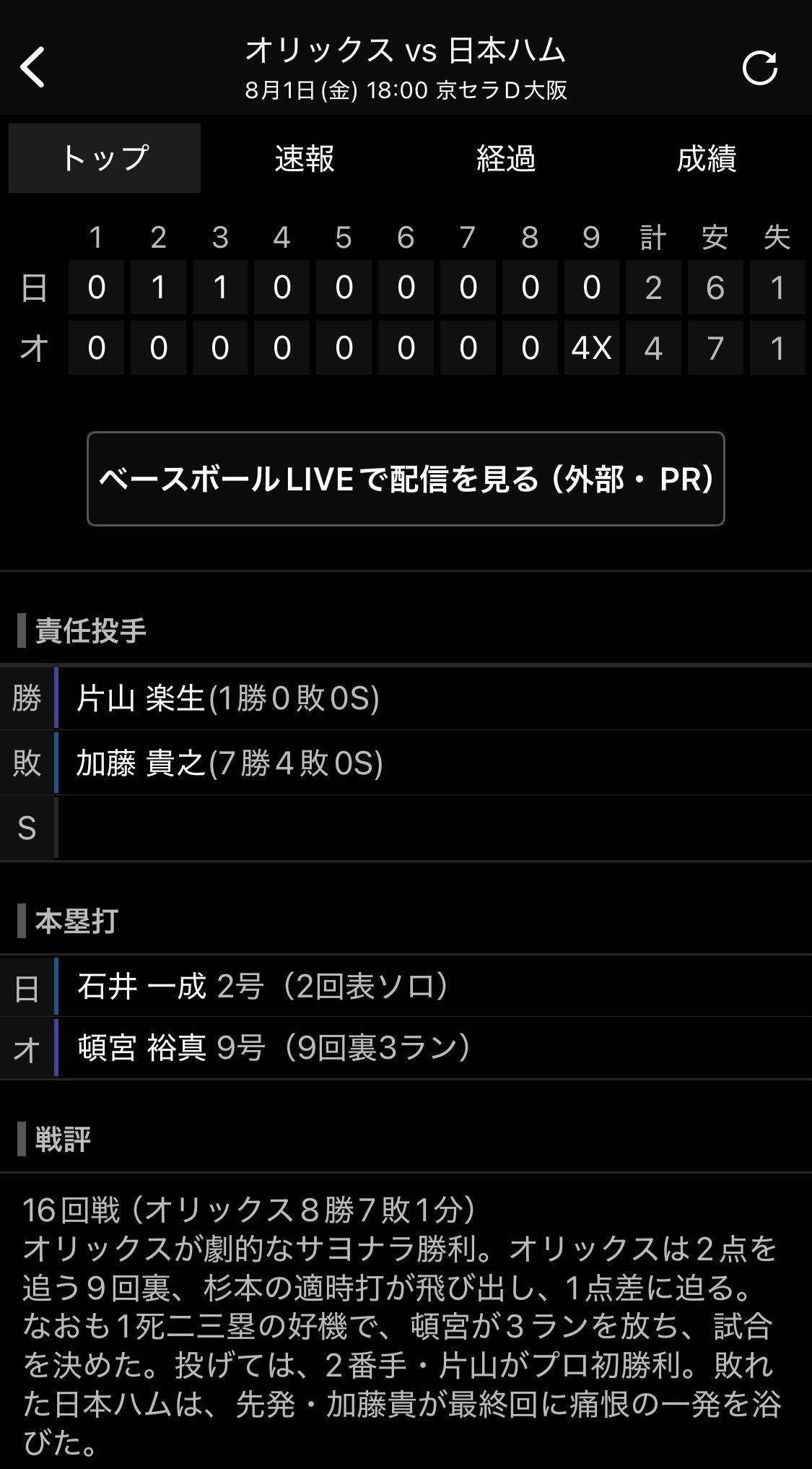Open 頓宮 裕真's home run entry
This screenshot has height=1469, width=812.
pos(406,1048)
